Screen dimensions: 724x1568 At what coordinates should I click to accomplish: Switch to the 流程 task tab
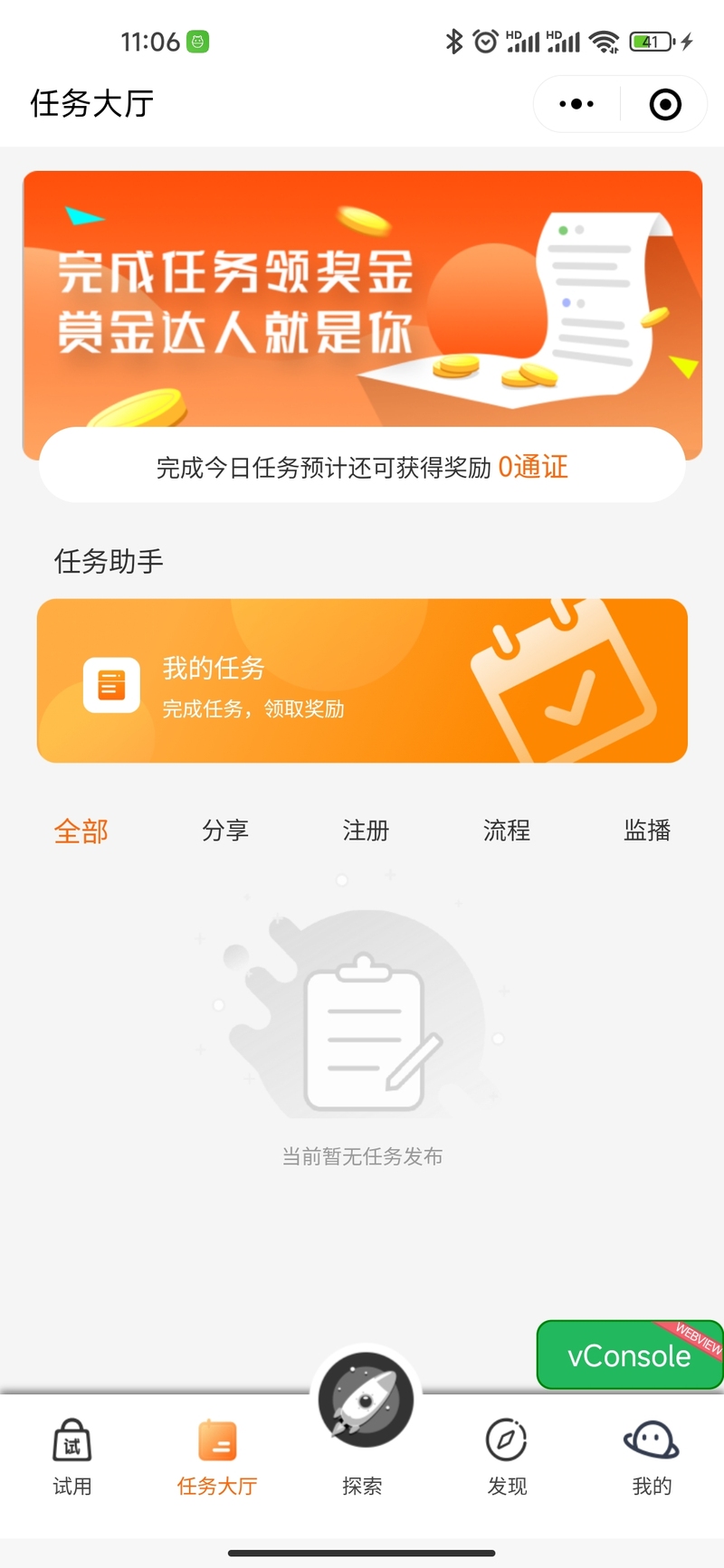507,831
